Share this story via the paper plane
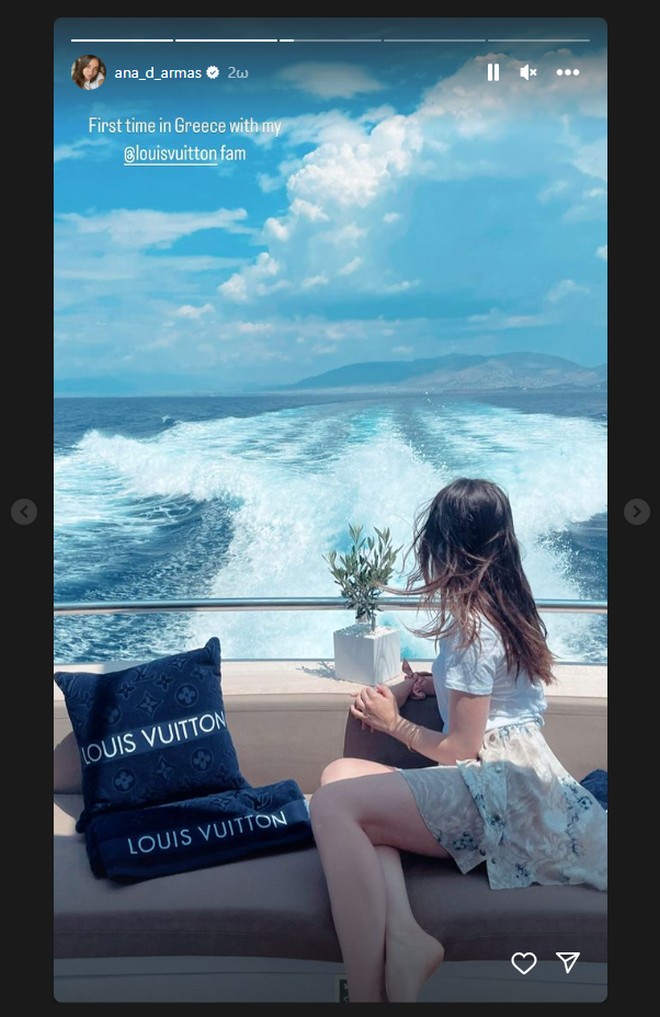The image size is (660, 1017). (568, 962)
